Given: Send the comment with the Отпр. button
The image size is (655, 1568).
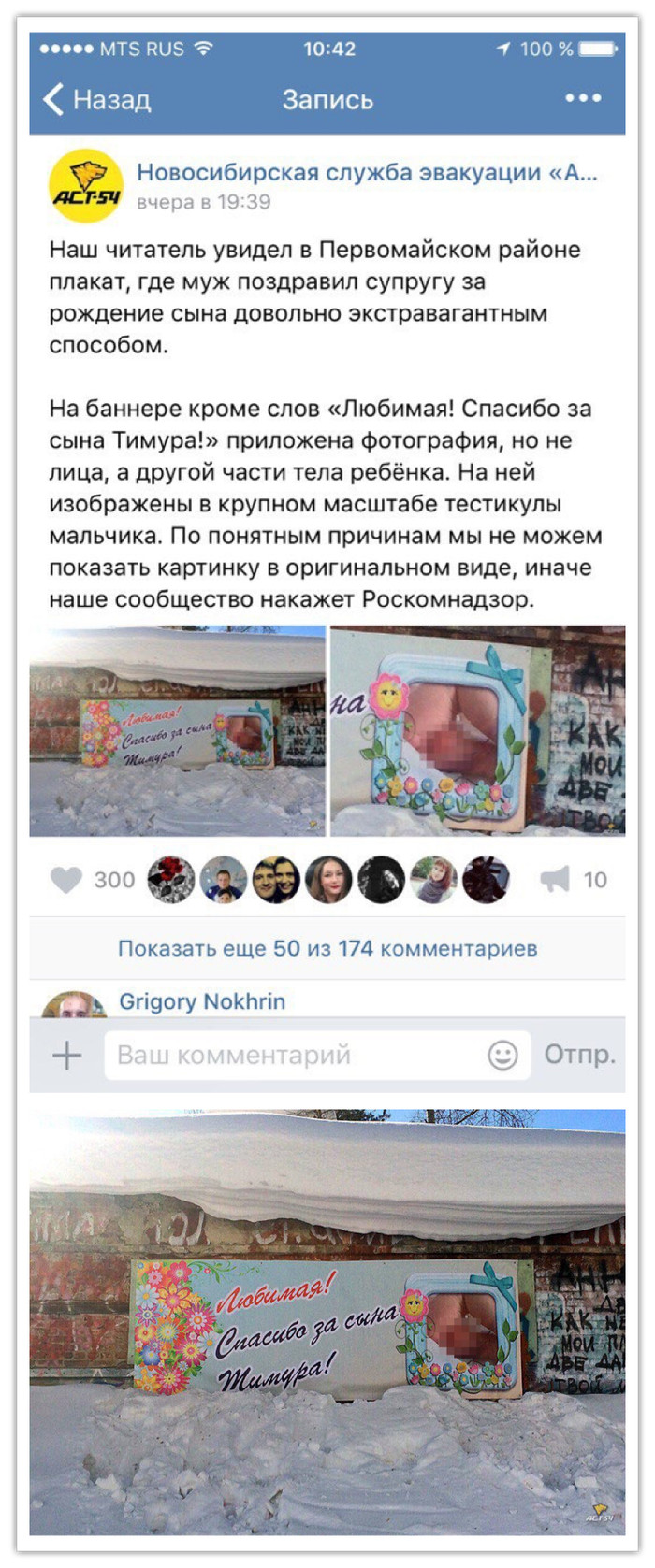Looking at the screenshot, I should coord(580,1055).
